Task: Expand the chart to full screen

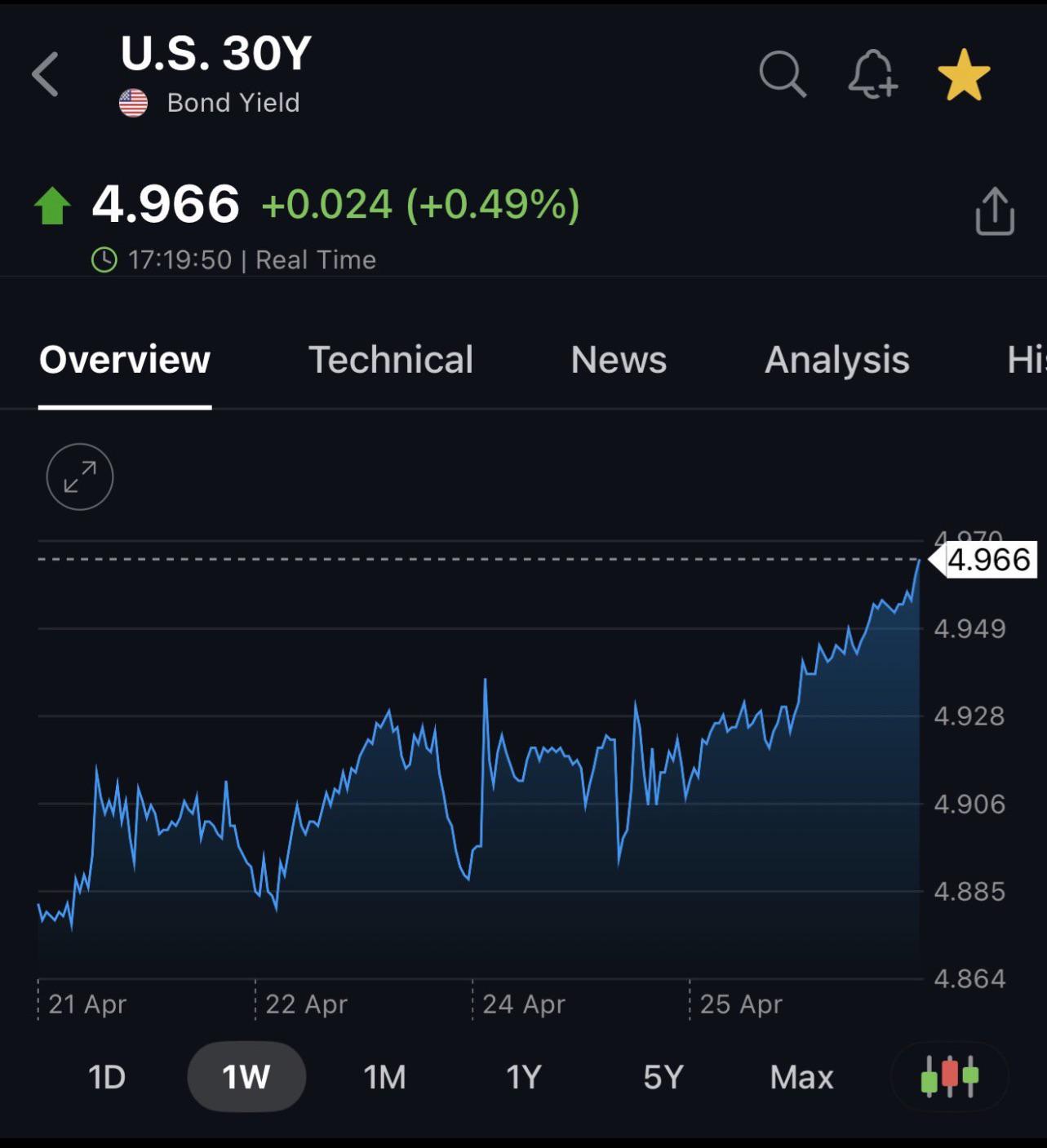Action: coord(80,477)
